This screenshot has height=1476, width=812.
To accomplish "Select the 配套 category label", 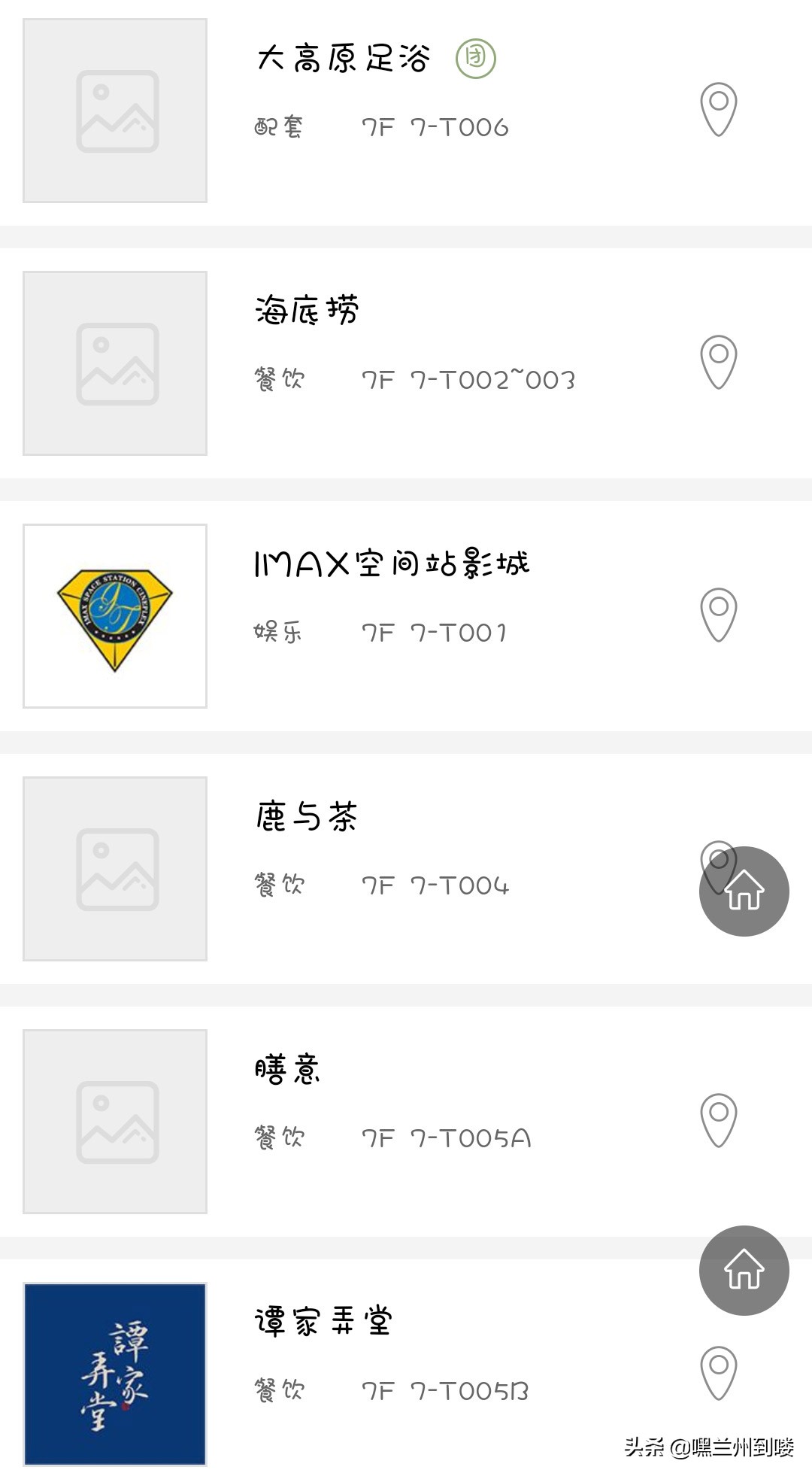I will point(278,128).
